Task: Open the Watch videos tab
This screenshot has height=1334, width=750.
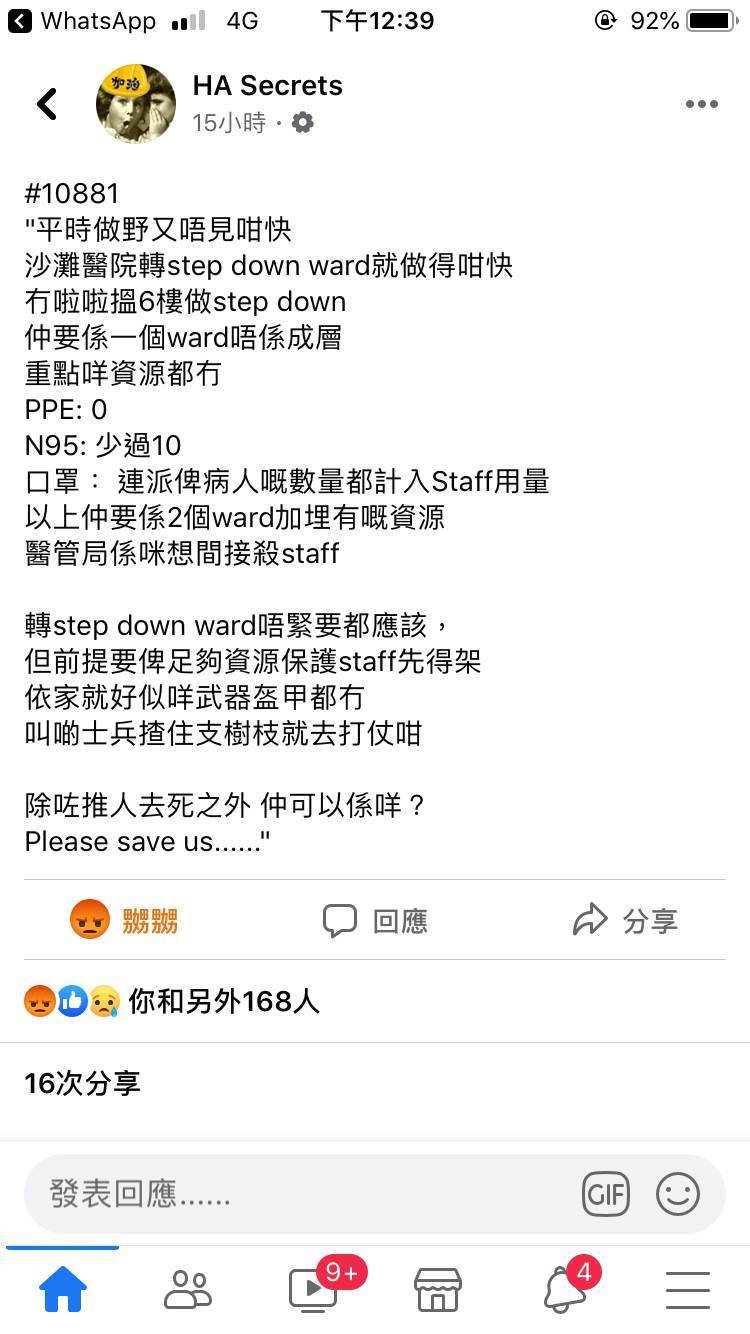Action: pos(313,1290)
